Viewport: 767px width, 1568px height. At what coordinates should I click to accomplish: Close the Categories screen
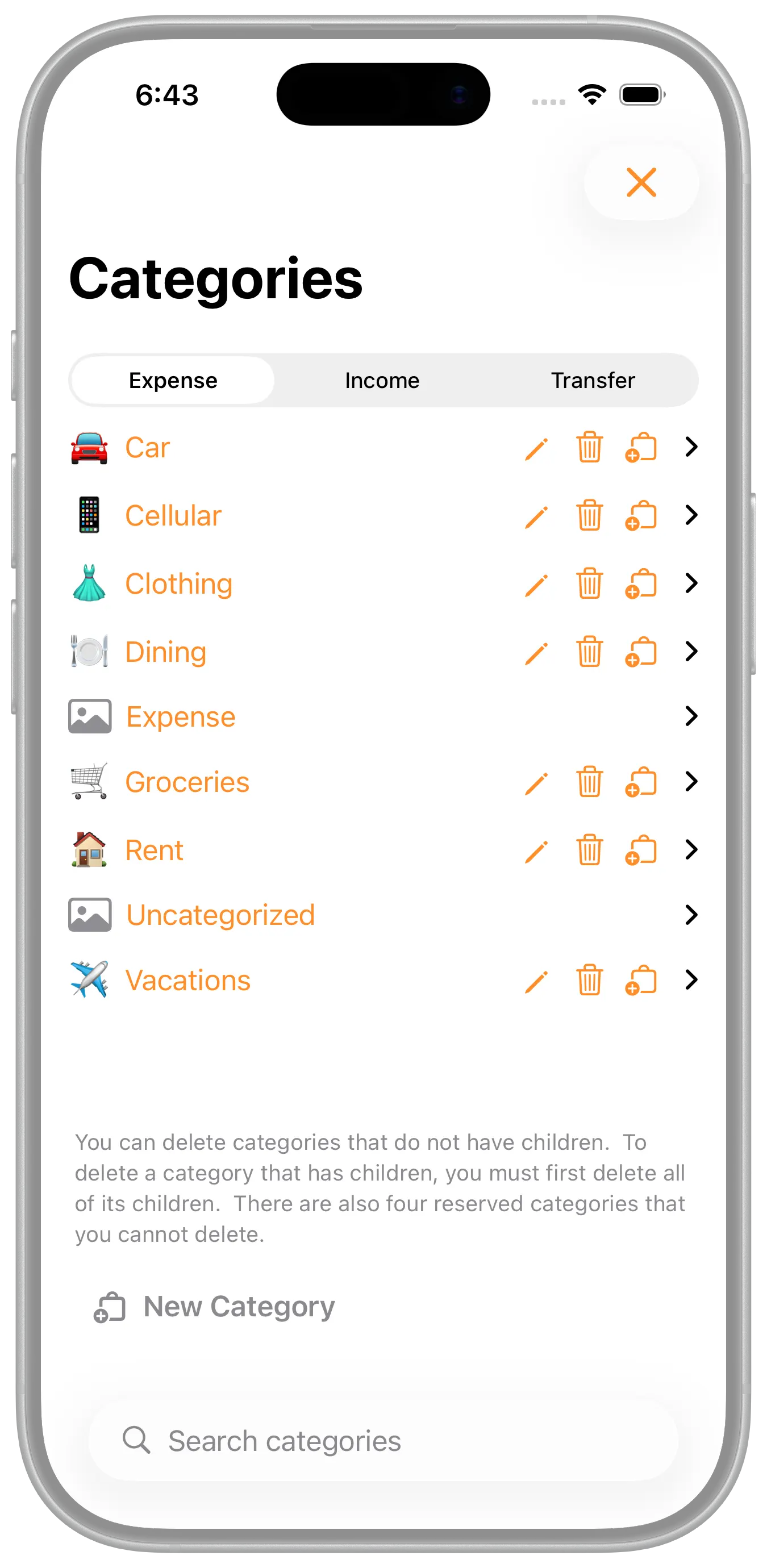641,182
